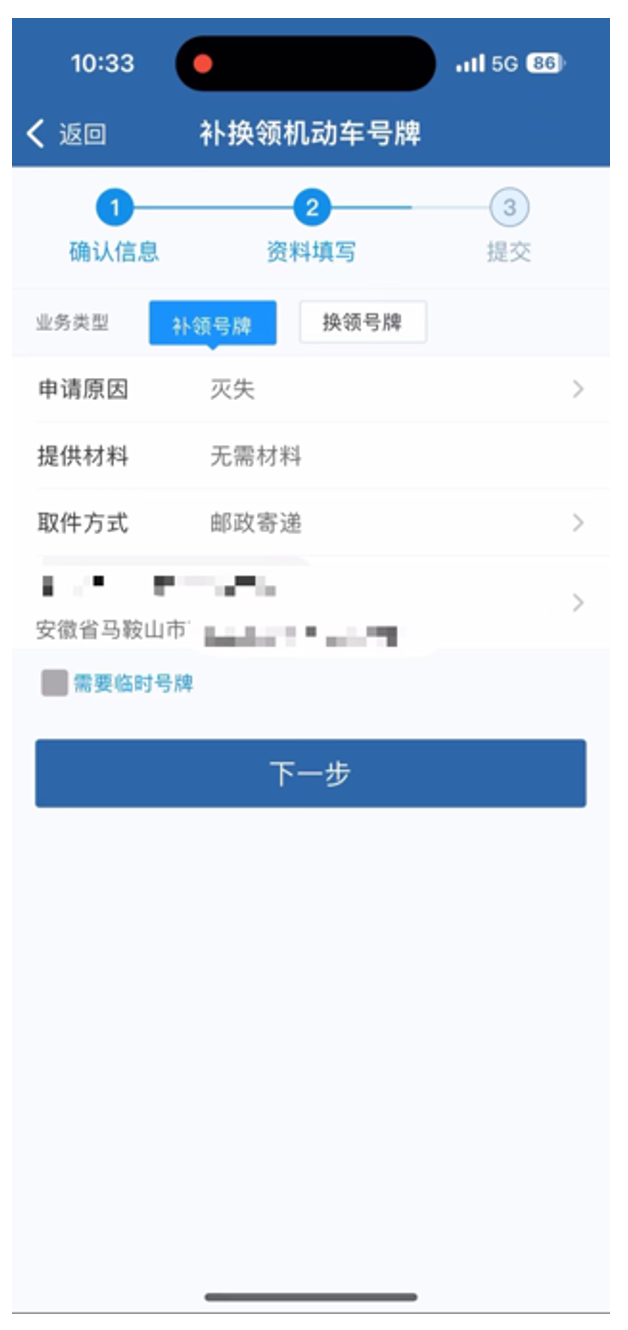628x1330 pixels.
Task: Switch to the 换领号牌 option
Action: [x=362, y=322]
